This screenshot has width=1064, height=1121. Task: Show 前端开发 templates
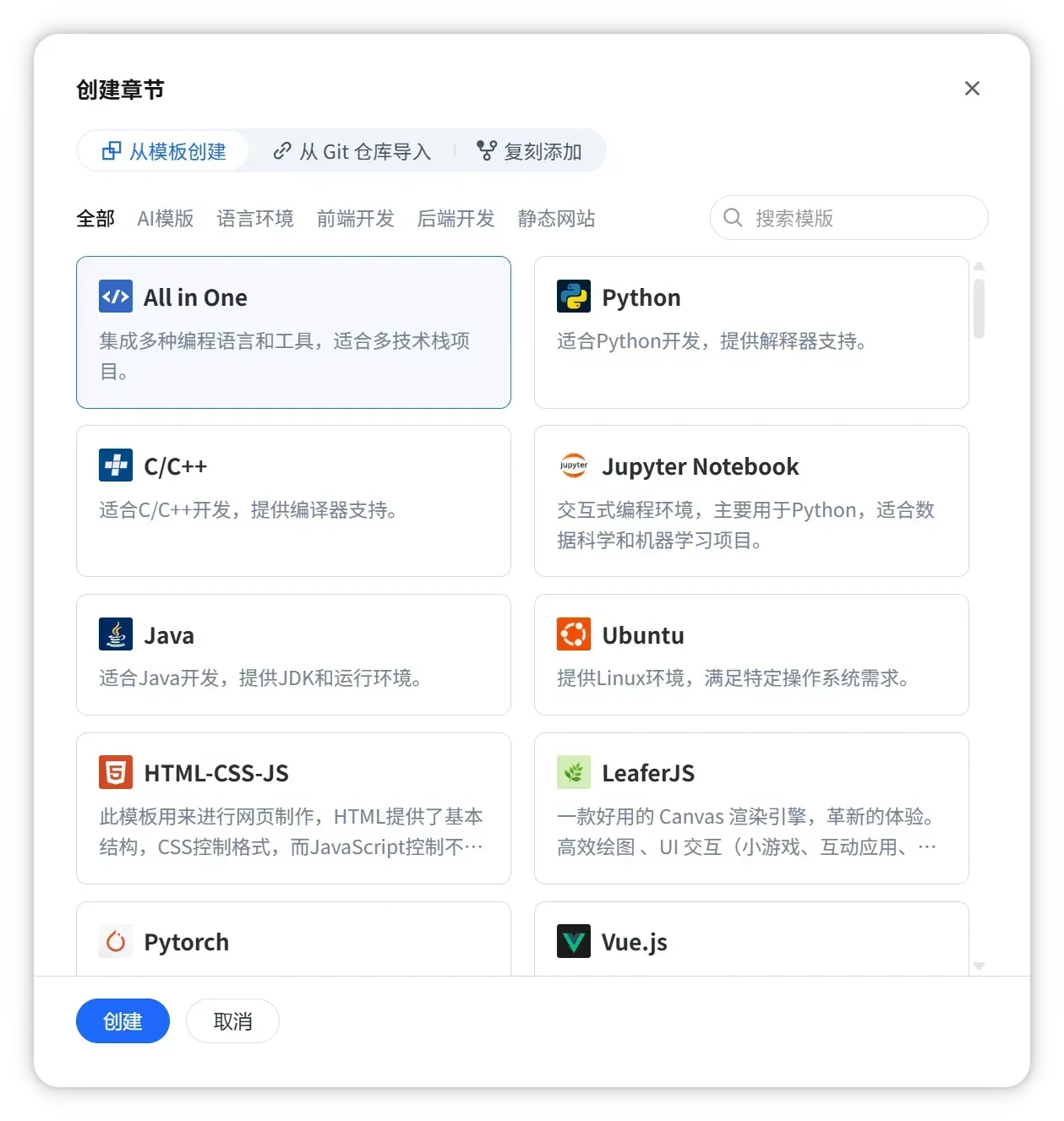pos(355,219)
